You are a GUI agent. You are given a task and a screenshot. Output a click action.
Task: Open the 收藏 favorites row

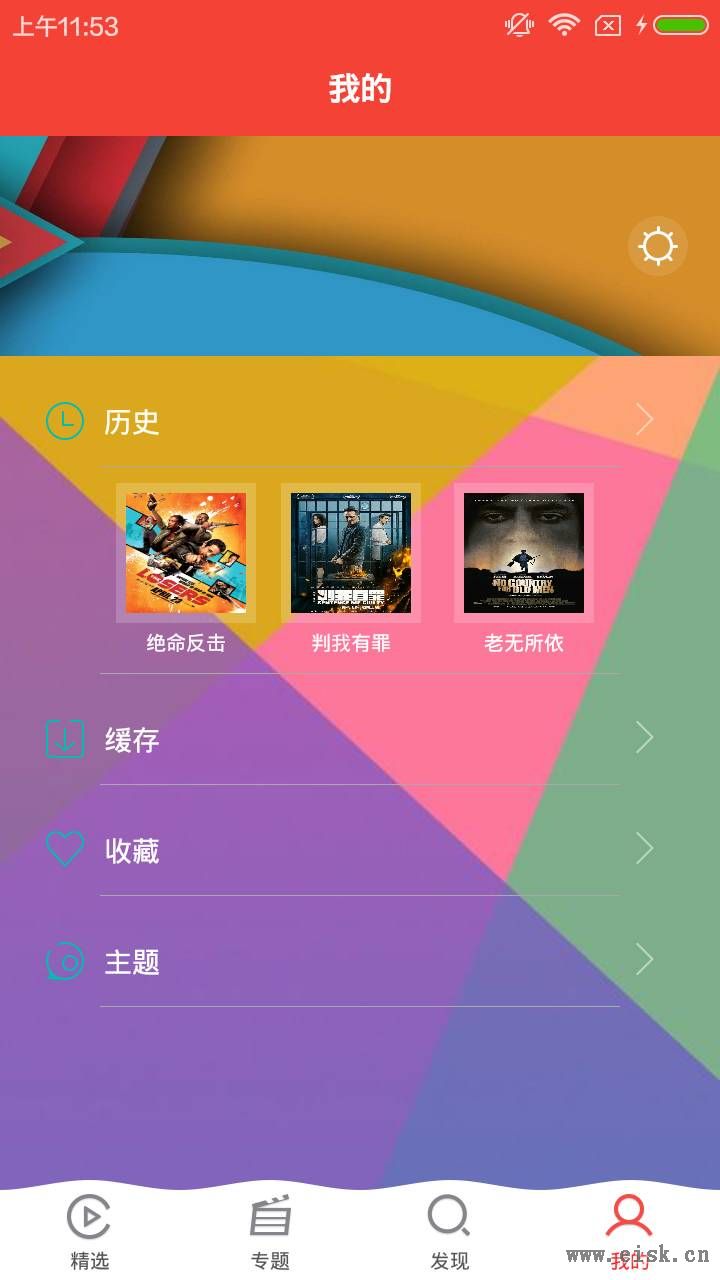358,851
